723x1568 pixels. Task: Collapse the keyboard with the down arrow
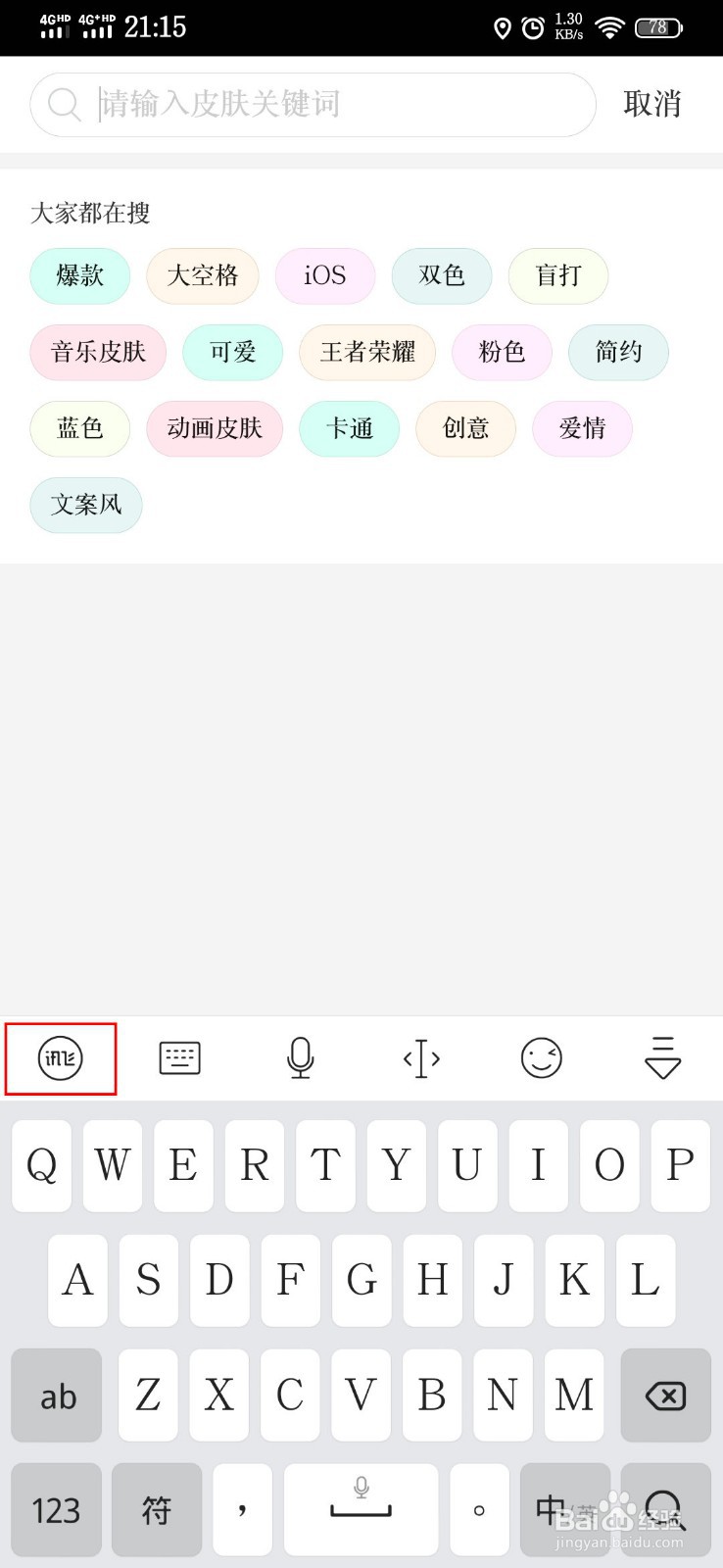[662, 1058]
